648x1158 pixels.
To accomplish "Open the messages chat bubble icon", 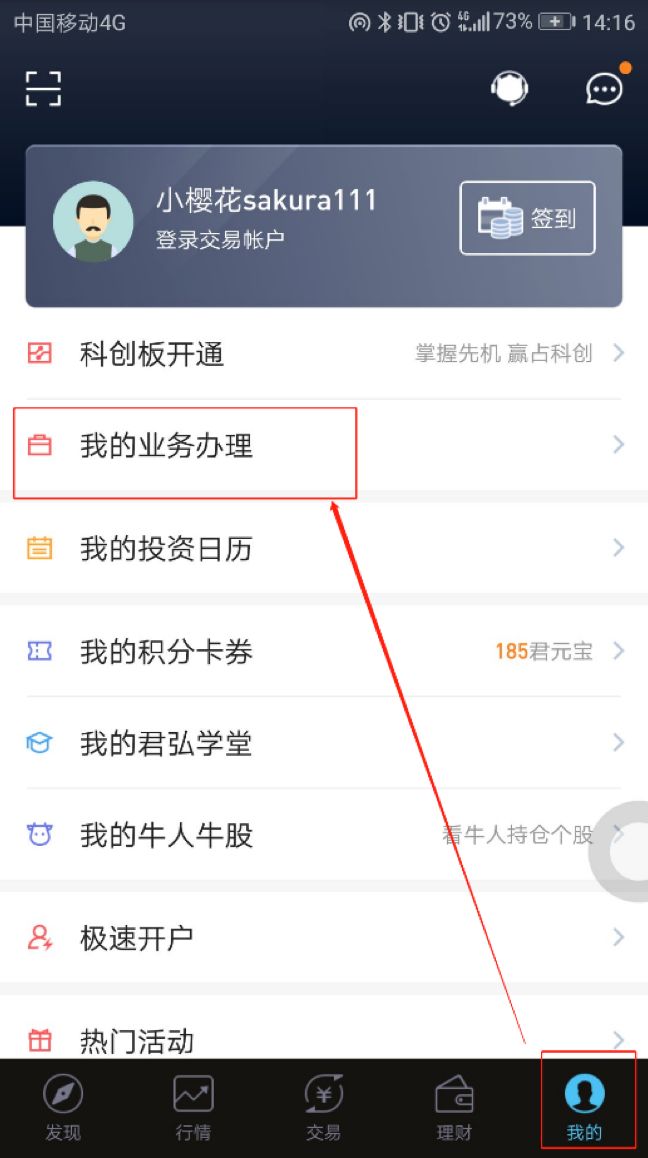I will 604,89.
